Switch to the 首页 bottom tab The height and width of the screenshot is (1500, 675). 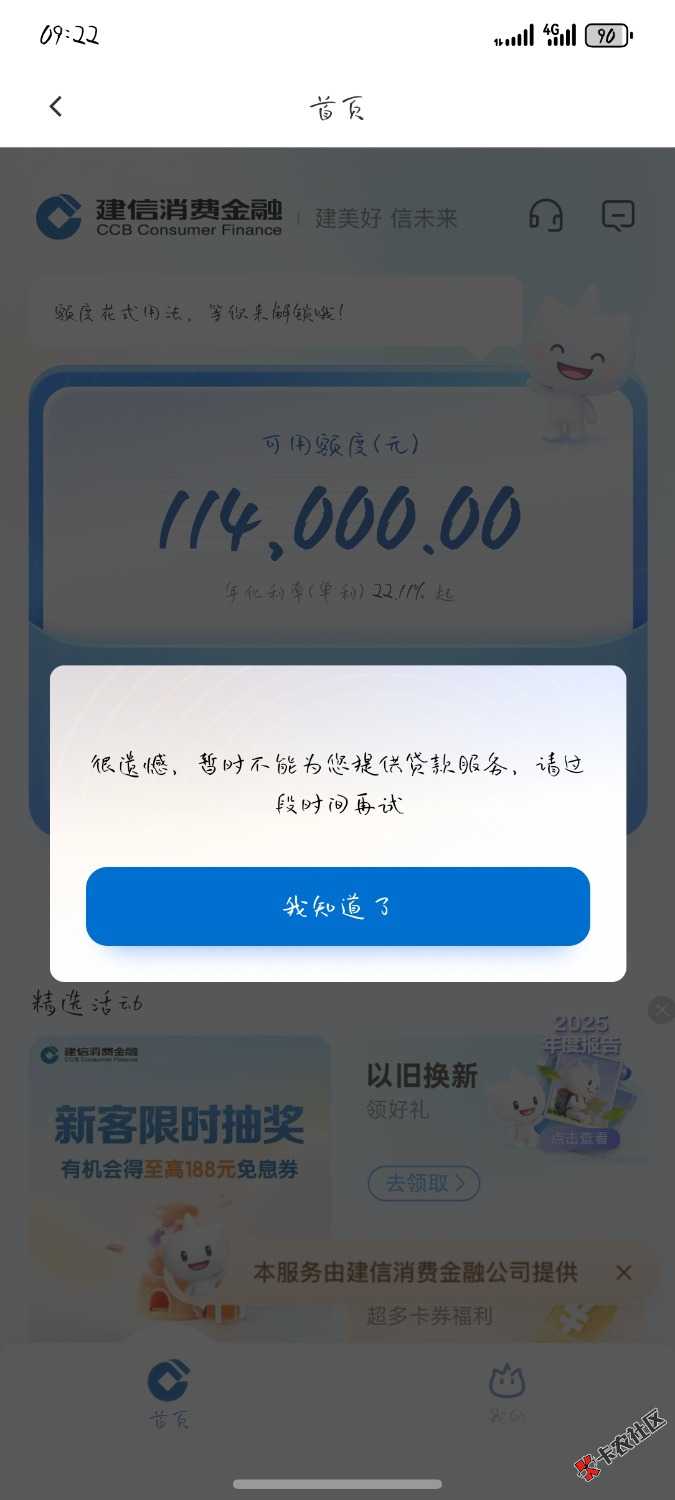tap(169, 1393)
